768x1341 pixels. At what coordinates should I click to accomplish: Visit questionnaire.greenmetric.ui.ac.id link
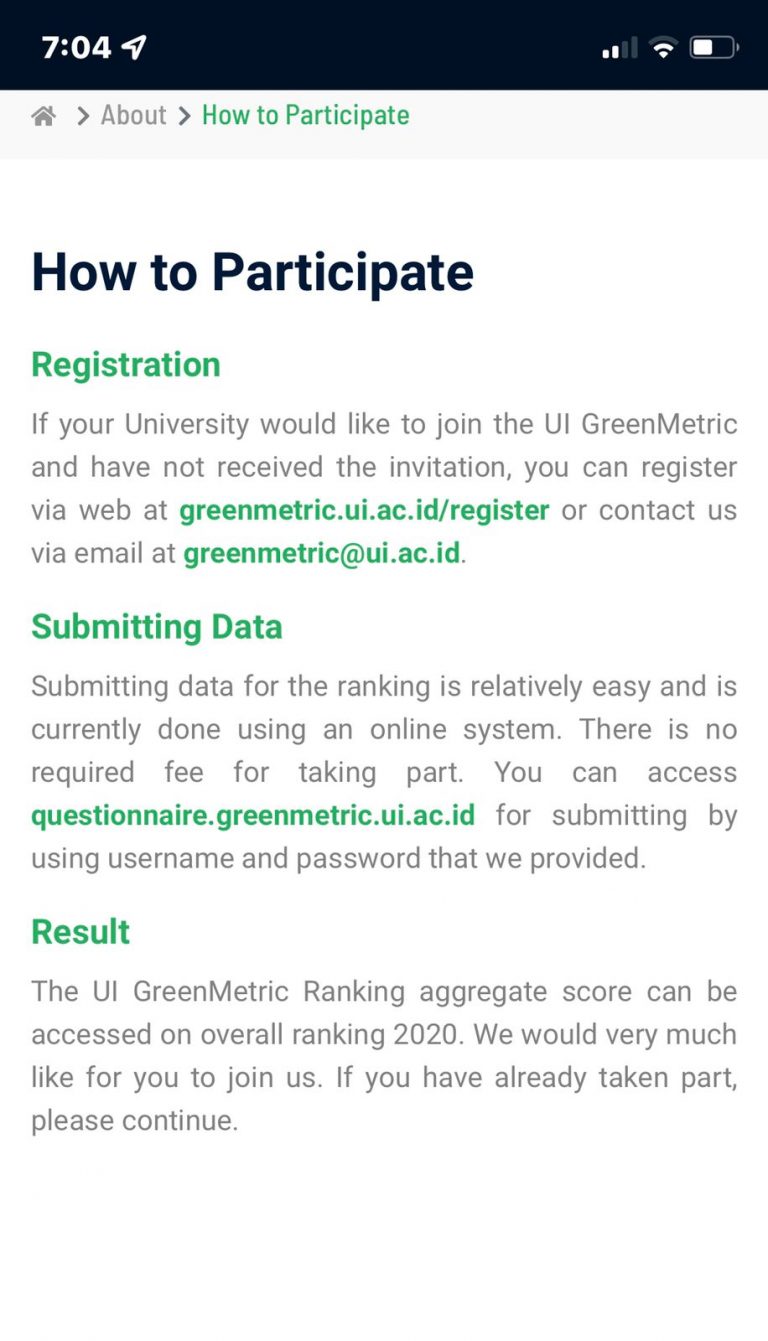pos(253,815)
